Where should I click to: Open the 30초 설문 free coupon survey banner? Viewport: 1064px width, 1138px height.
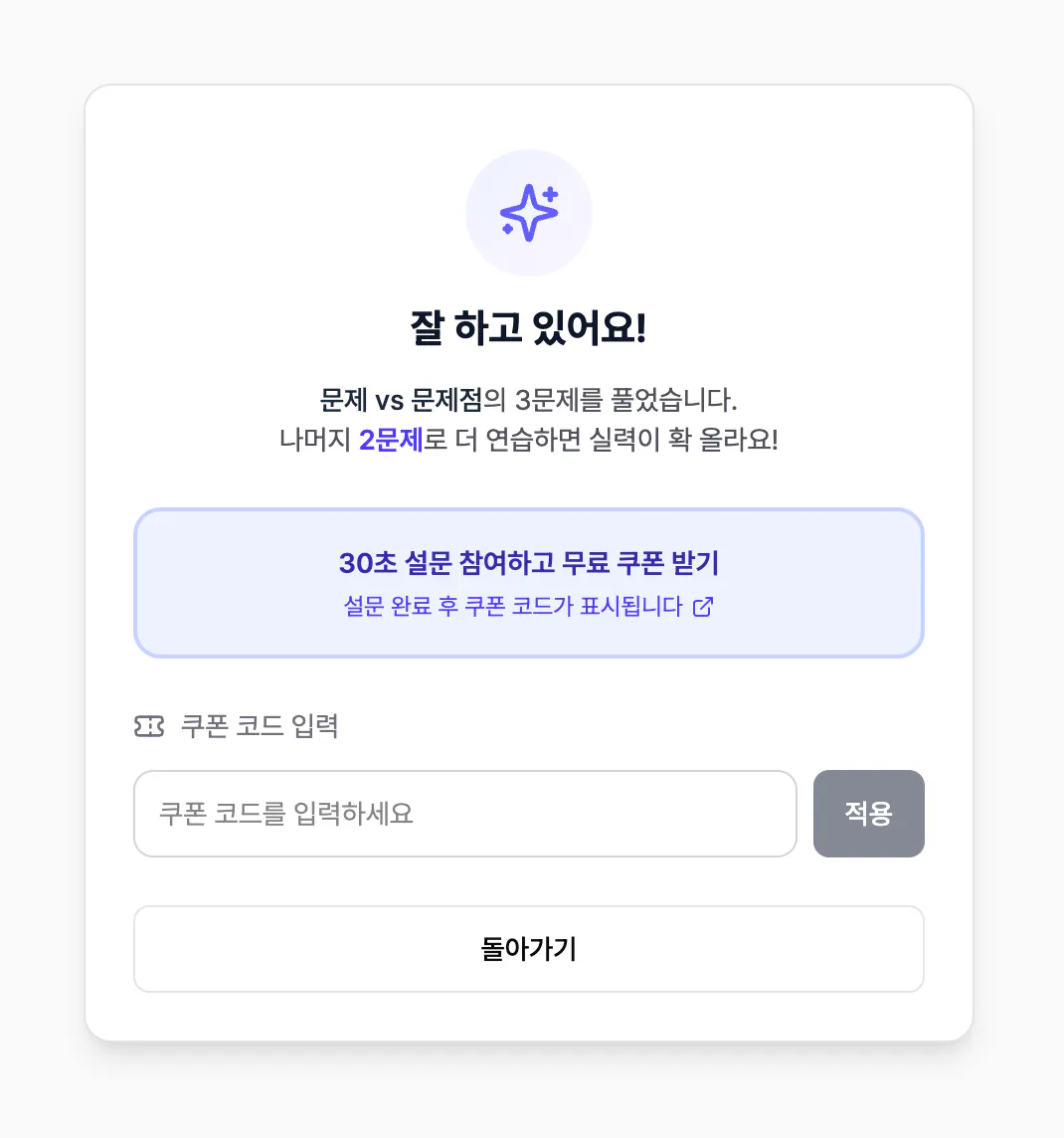click(x=529, y=583)
